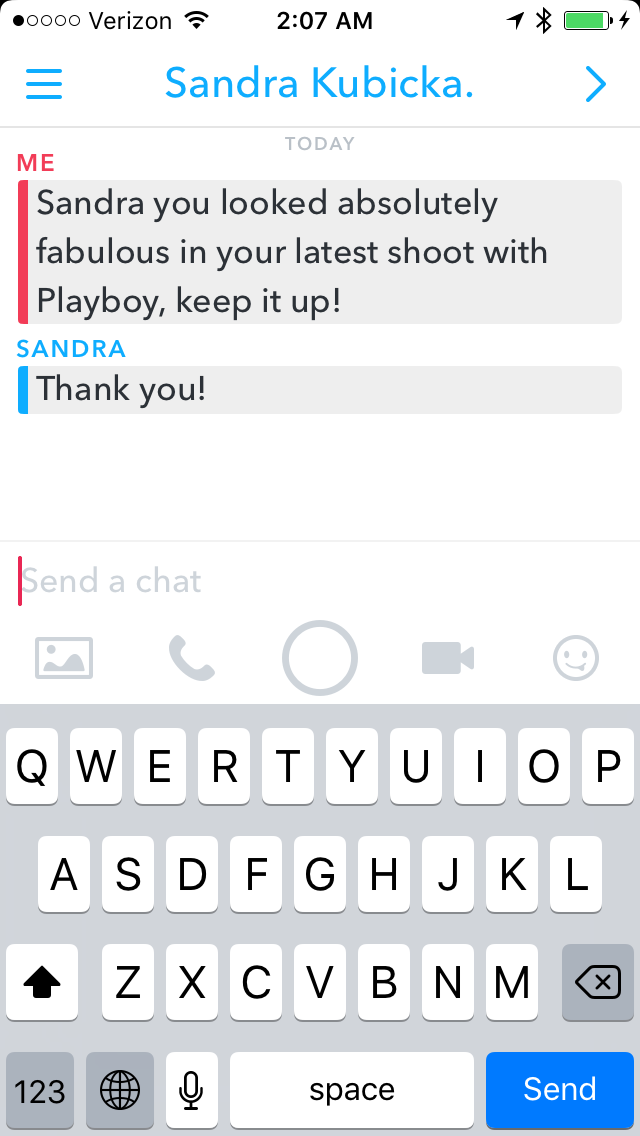This screenshot has height=1136, width=640.
Task: Tap the microphone dictation key
Action: (x=191, y=1090)
